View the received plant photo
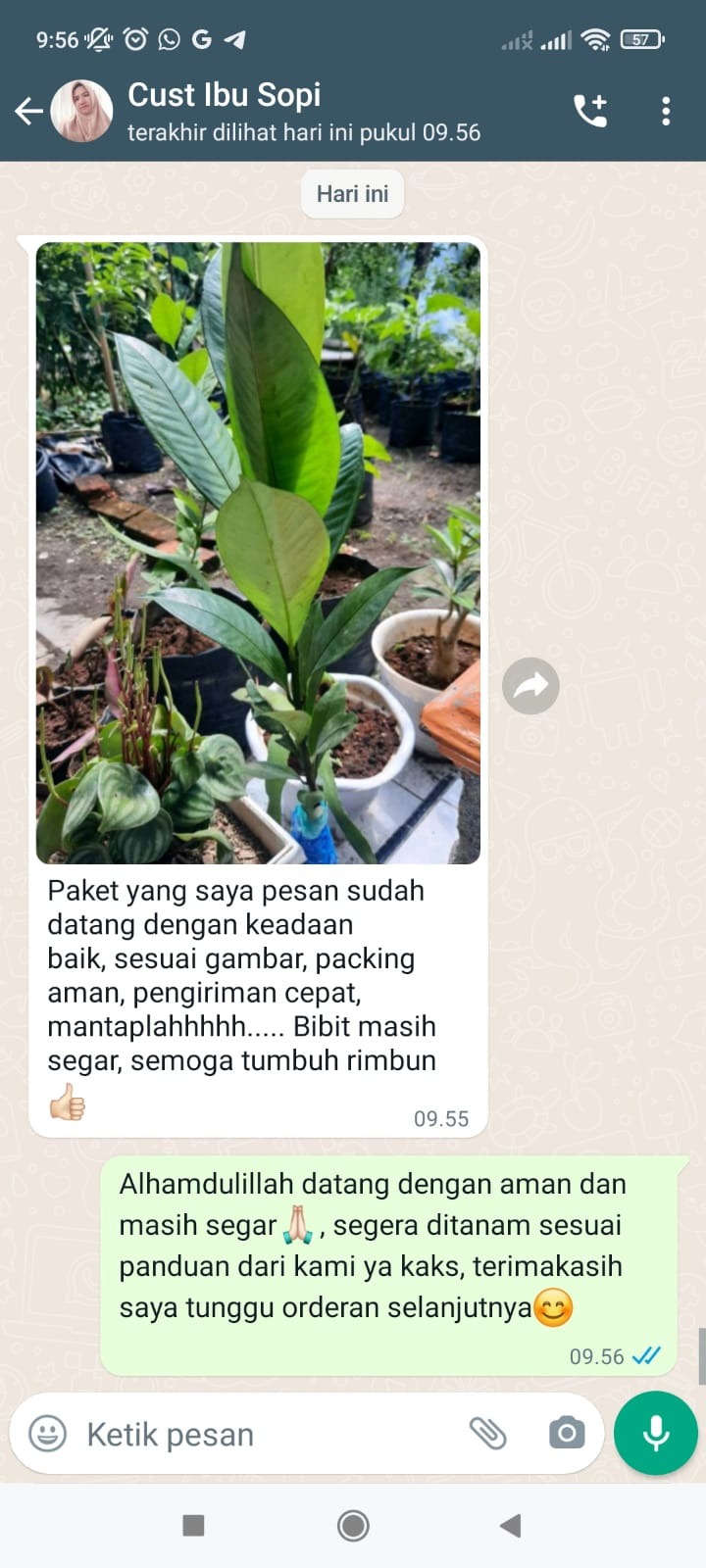Viewport: 706px width, 1568px height. click(258, 554)
